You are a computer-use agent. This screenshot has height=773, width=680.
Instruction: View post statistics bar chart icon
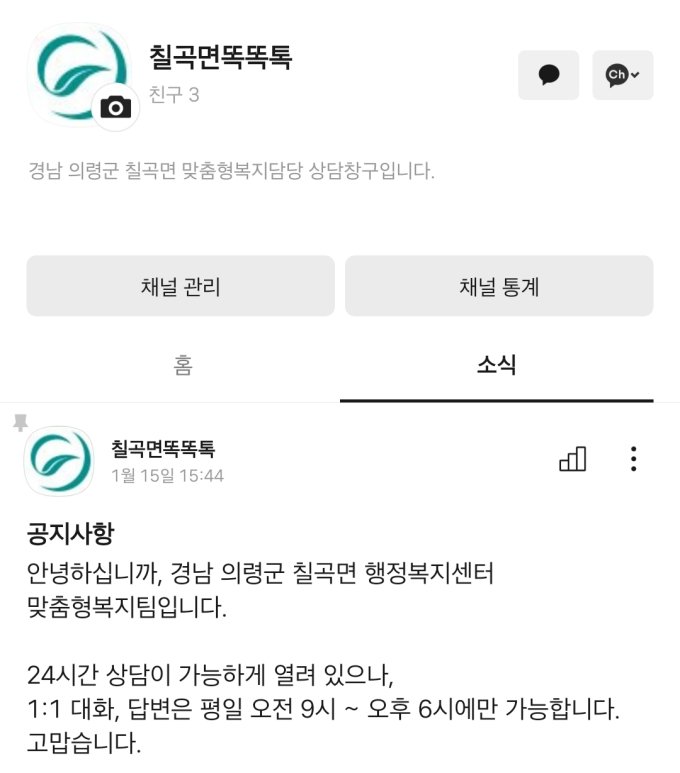pyautogui.click(x=572, y=459)
